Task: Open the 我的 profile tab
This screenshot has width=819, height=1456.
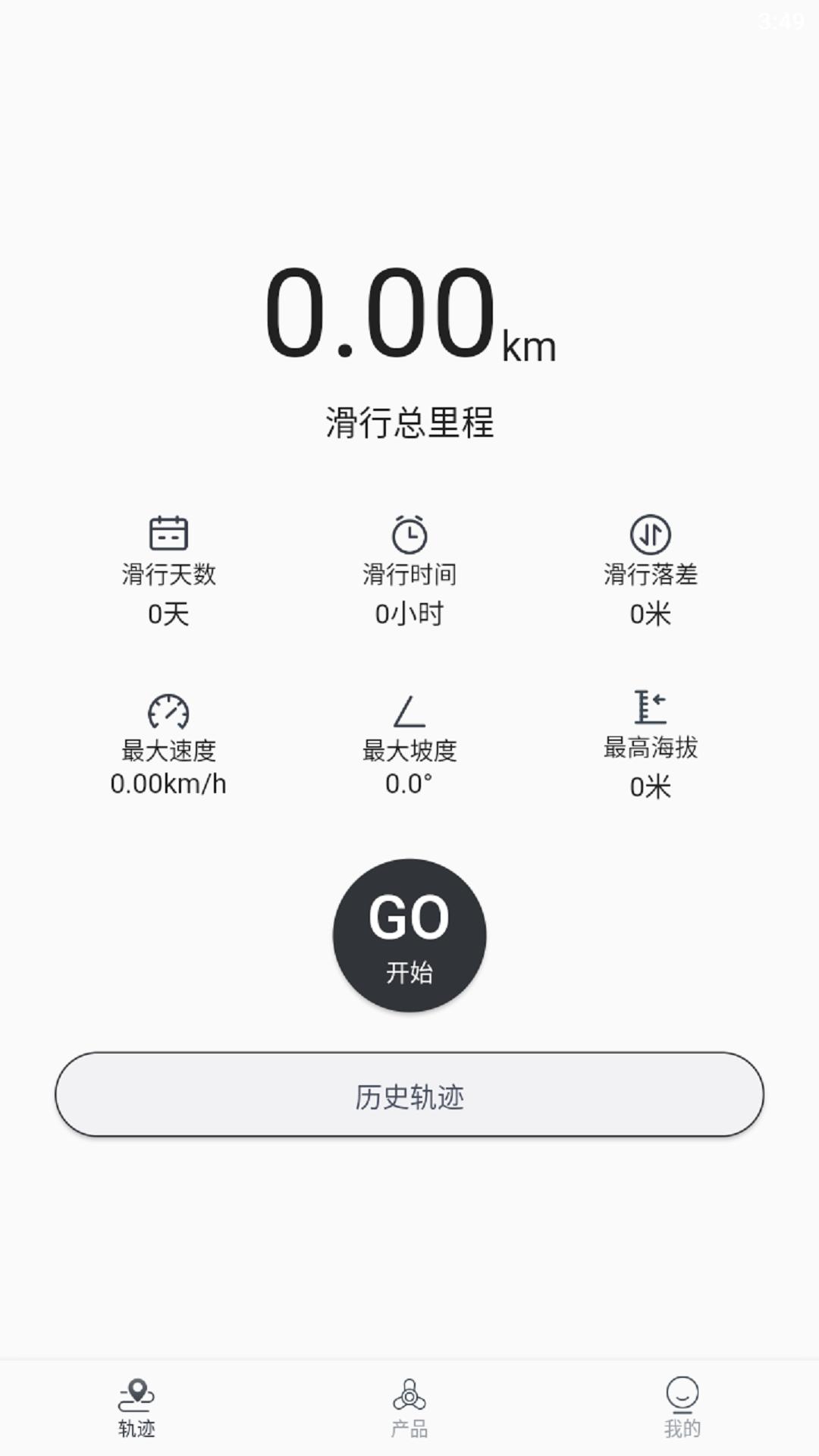Action: pyautogui.click(x=682, y=1409)
